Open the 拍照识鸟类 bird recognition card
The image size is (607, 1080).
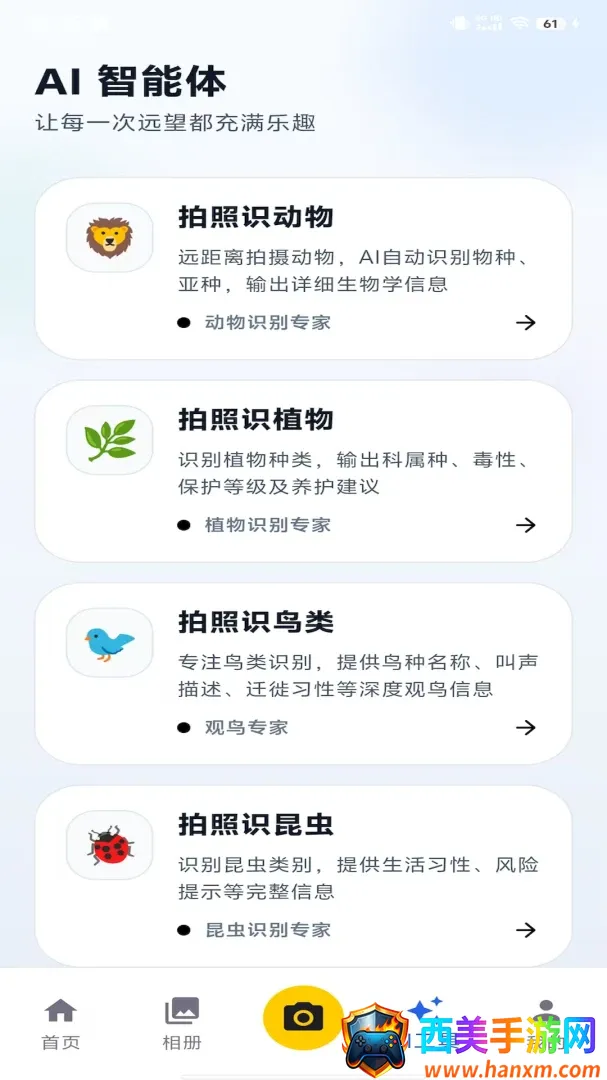pyautogui.click(x=303, y=674)
